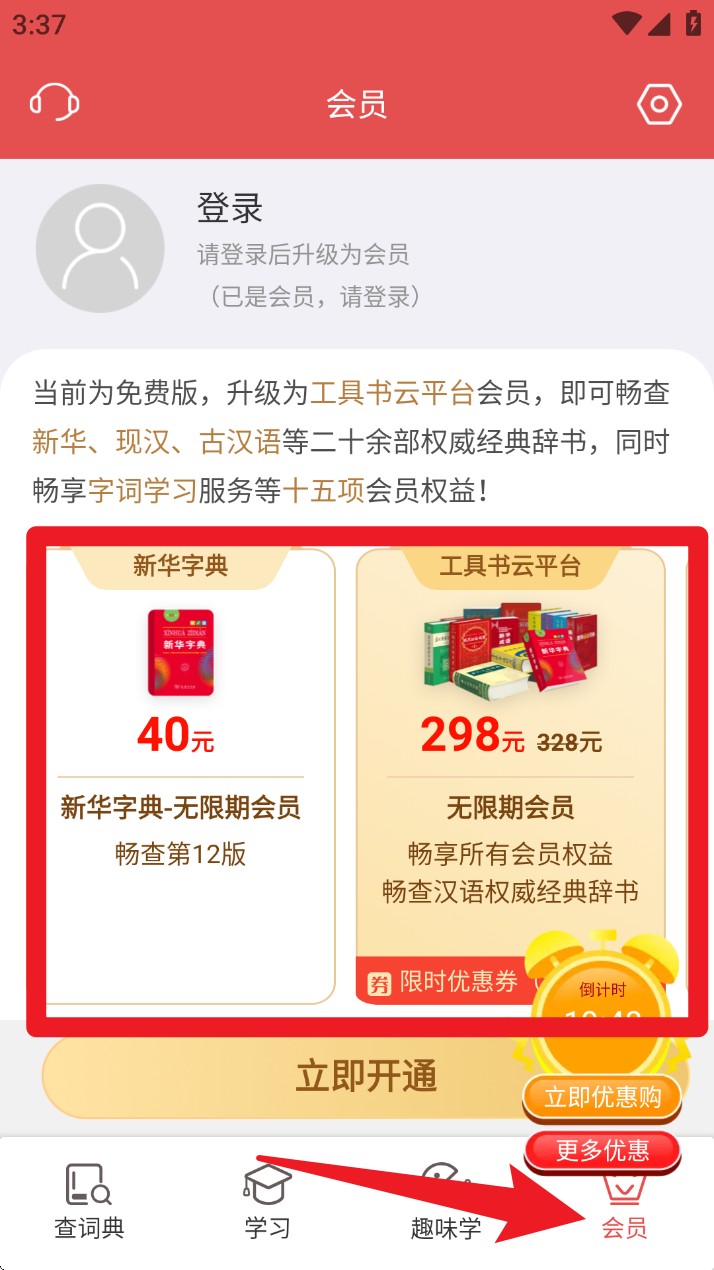Open the settings gear icon

click(x=659, y=104)
